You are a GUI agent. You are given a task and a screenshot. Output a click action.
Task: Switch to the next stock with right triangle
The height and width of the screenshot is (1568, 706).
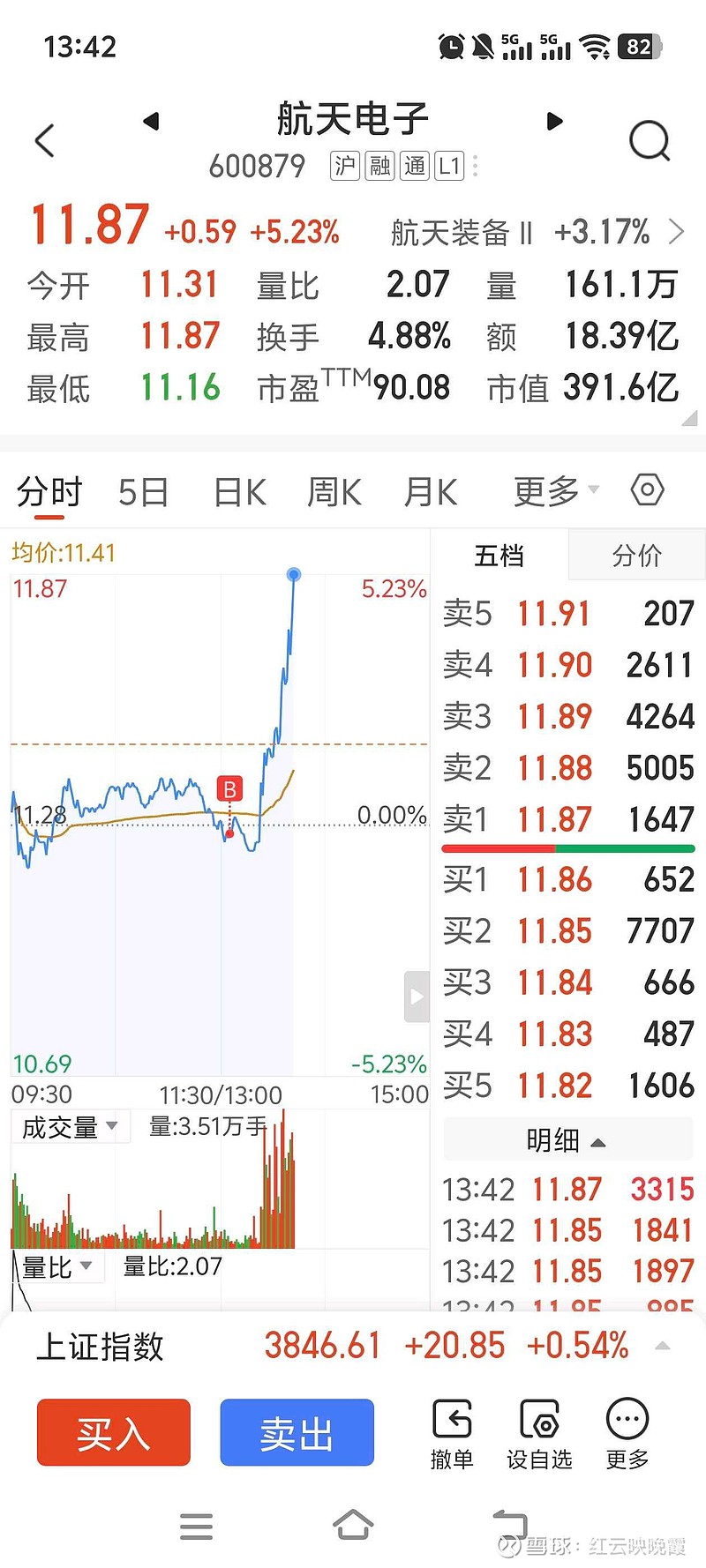[554, 121]
